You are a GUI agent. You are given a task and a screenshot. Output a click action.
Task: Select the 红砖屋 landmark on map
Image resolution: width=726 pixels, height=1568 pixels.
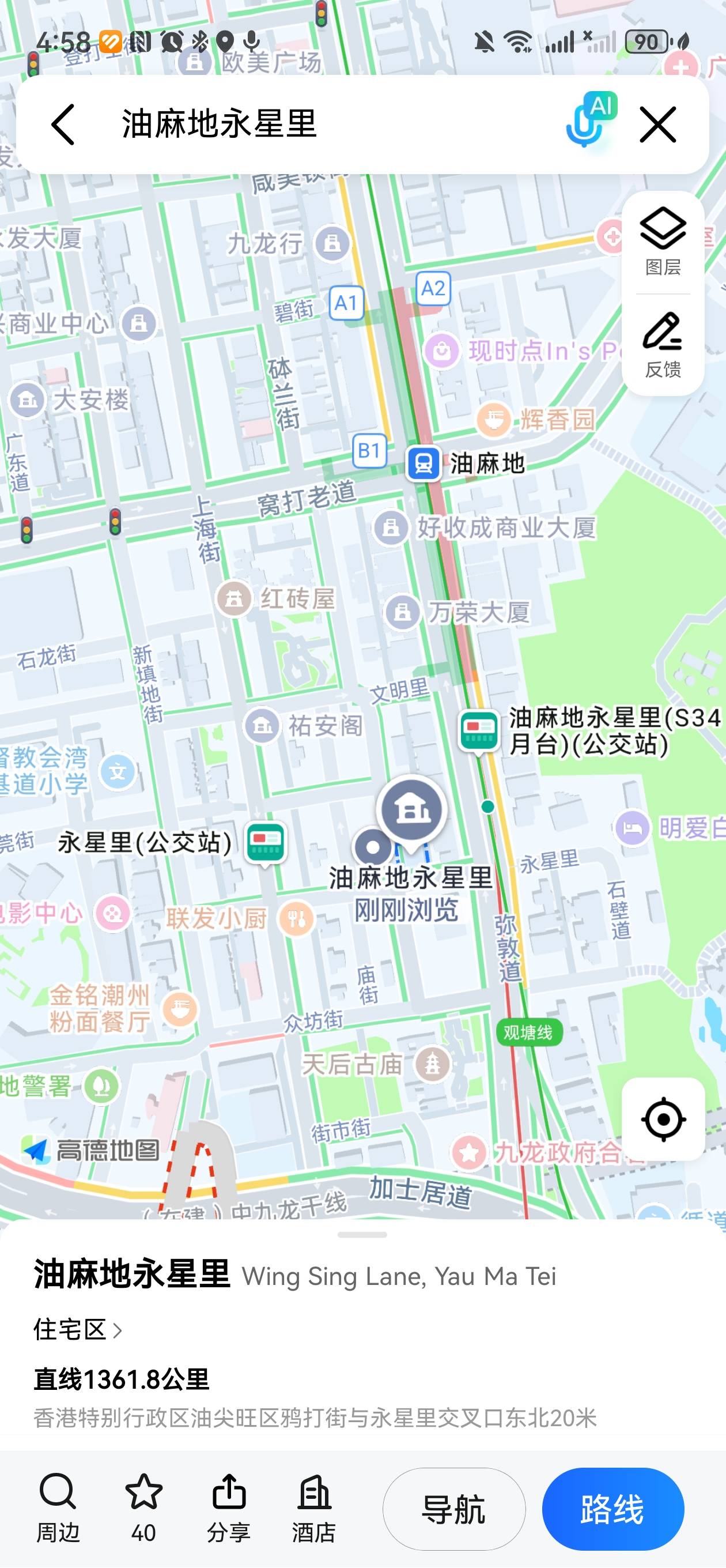[234, 599]
